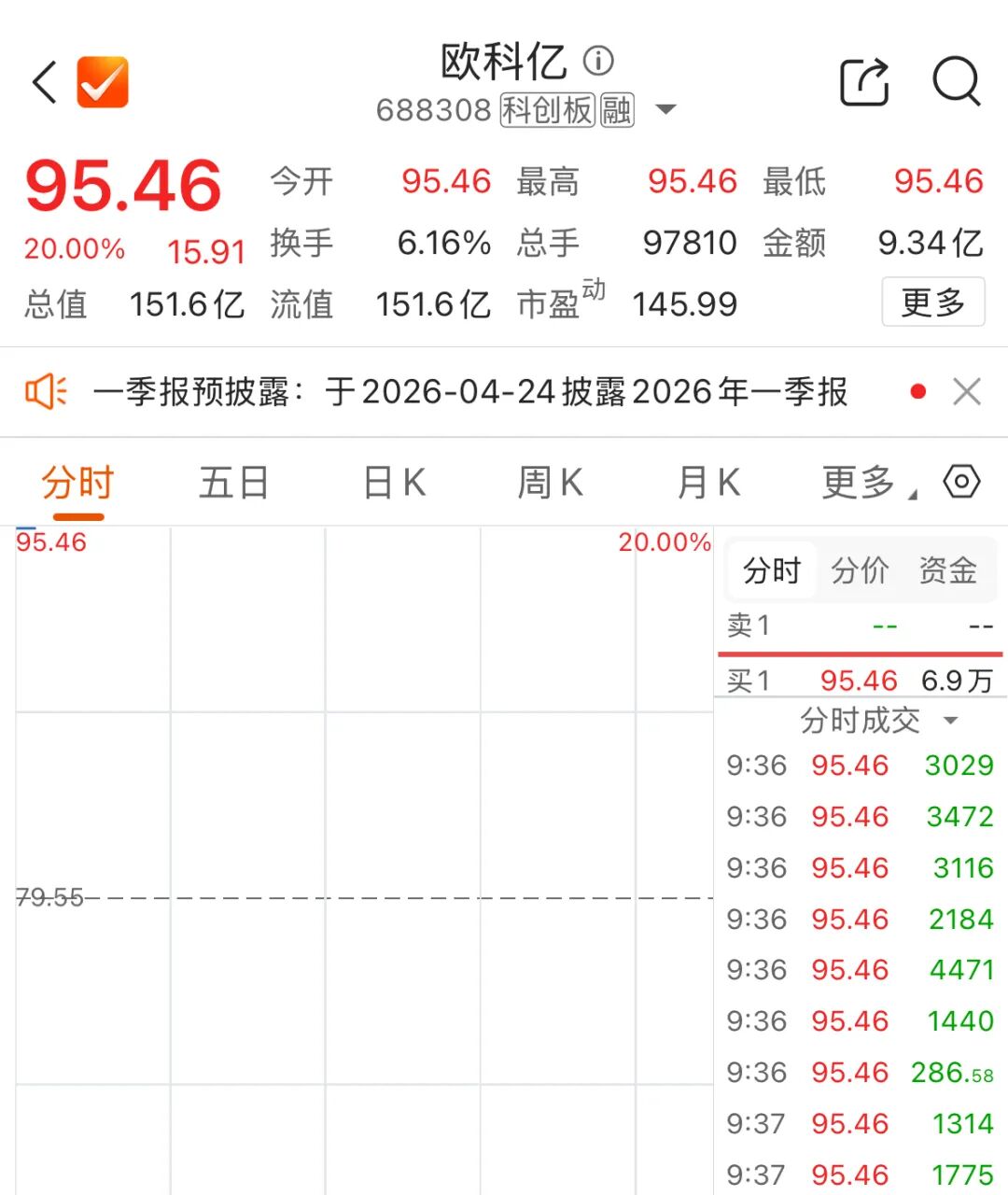This screenshot has width=1008, height=1195.
Task: Toggle the 资金 panel view
Action: click(946, 570)
